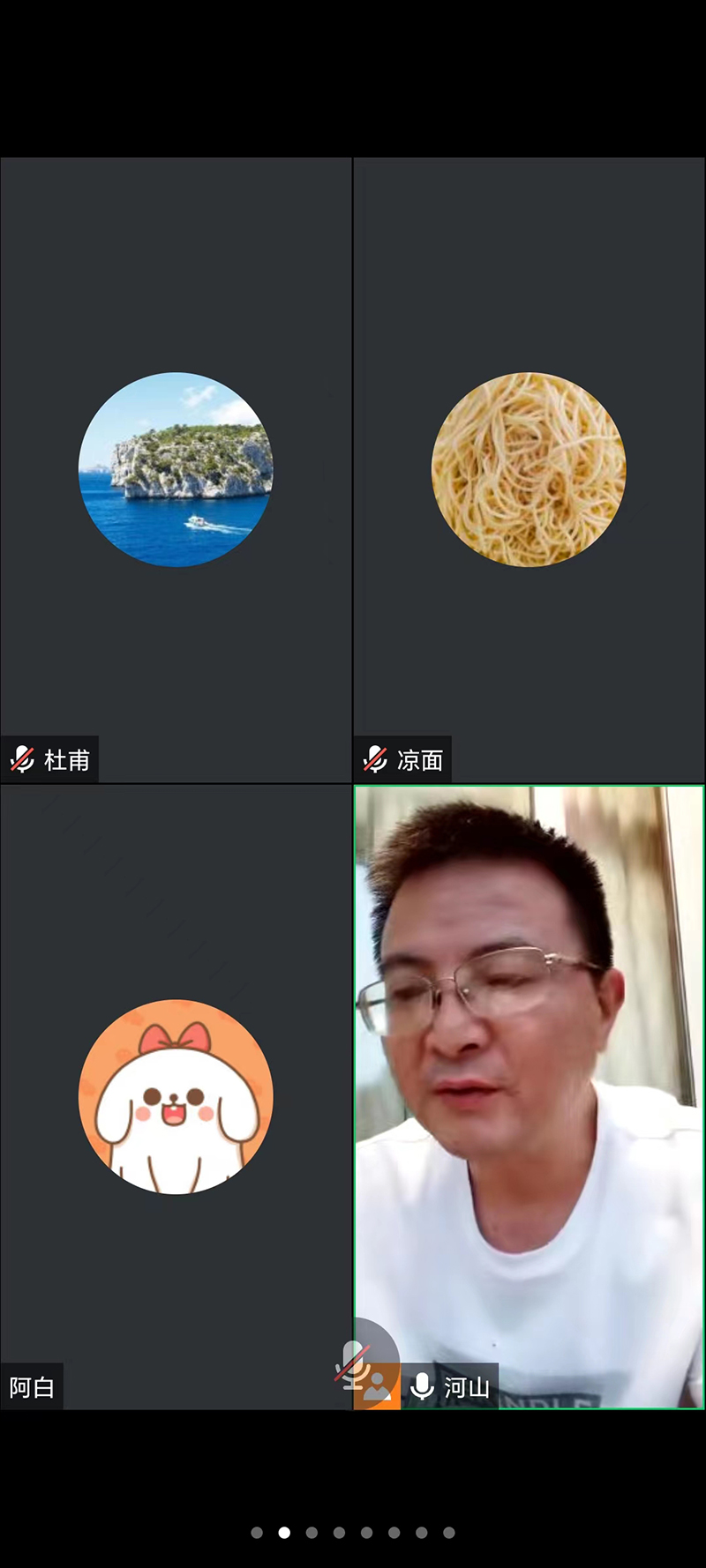Screen dimensions: 706x1568
Task: Tap the floating muted microphone button
Action: tap(355, 1361)
